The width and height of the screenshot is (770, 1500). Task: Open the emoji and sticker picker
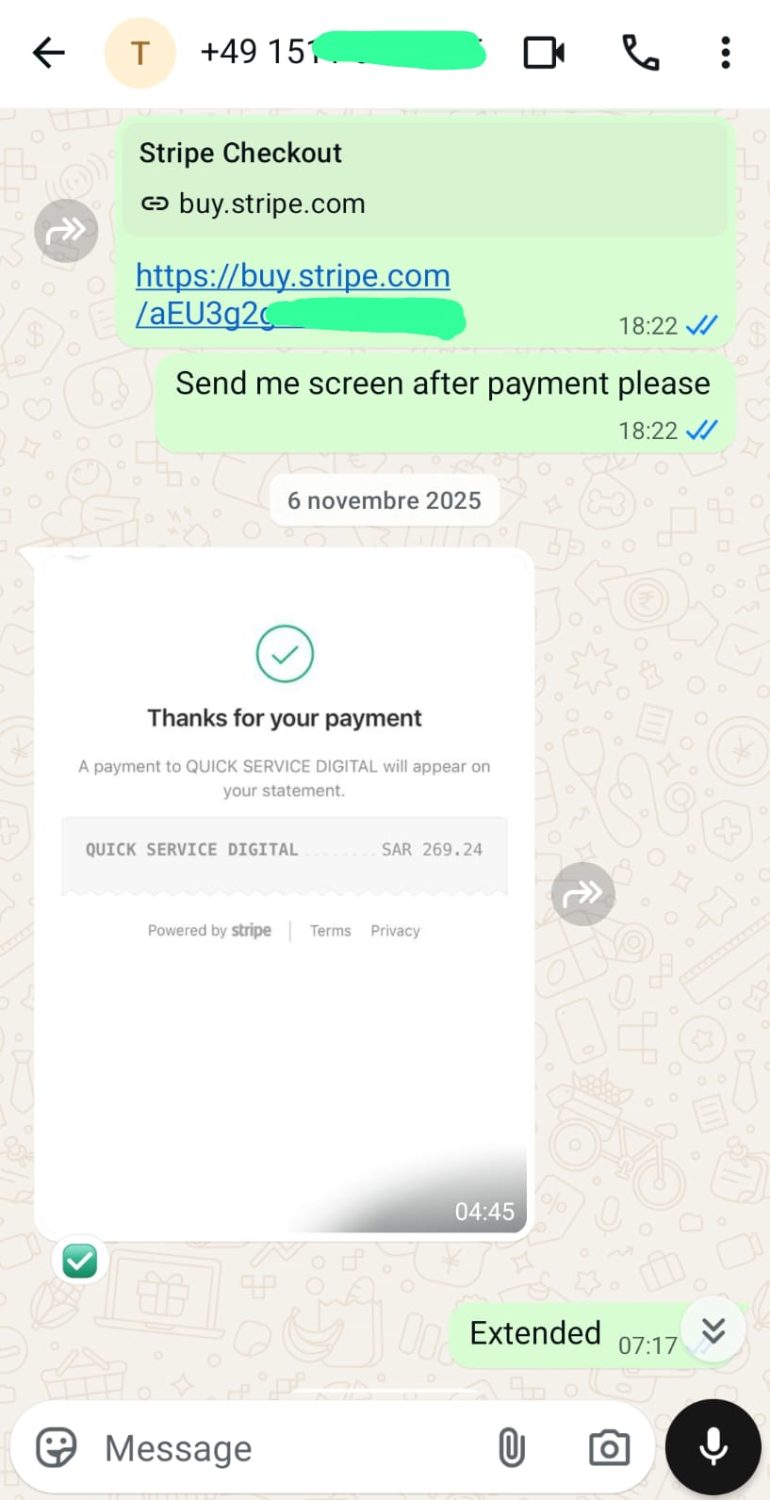click(56, 1447)
